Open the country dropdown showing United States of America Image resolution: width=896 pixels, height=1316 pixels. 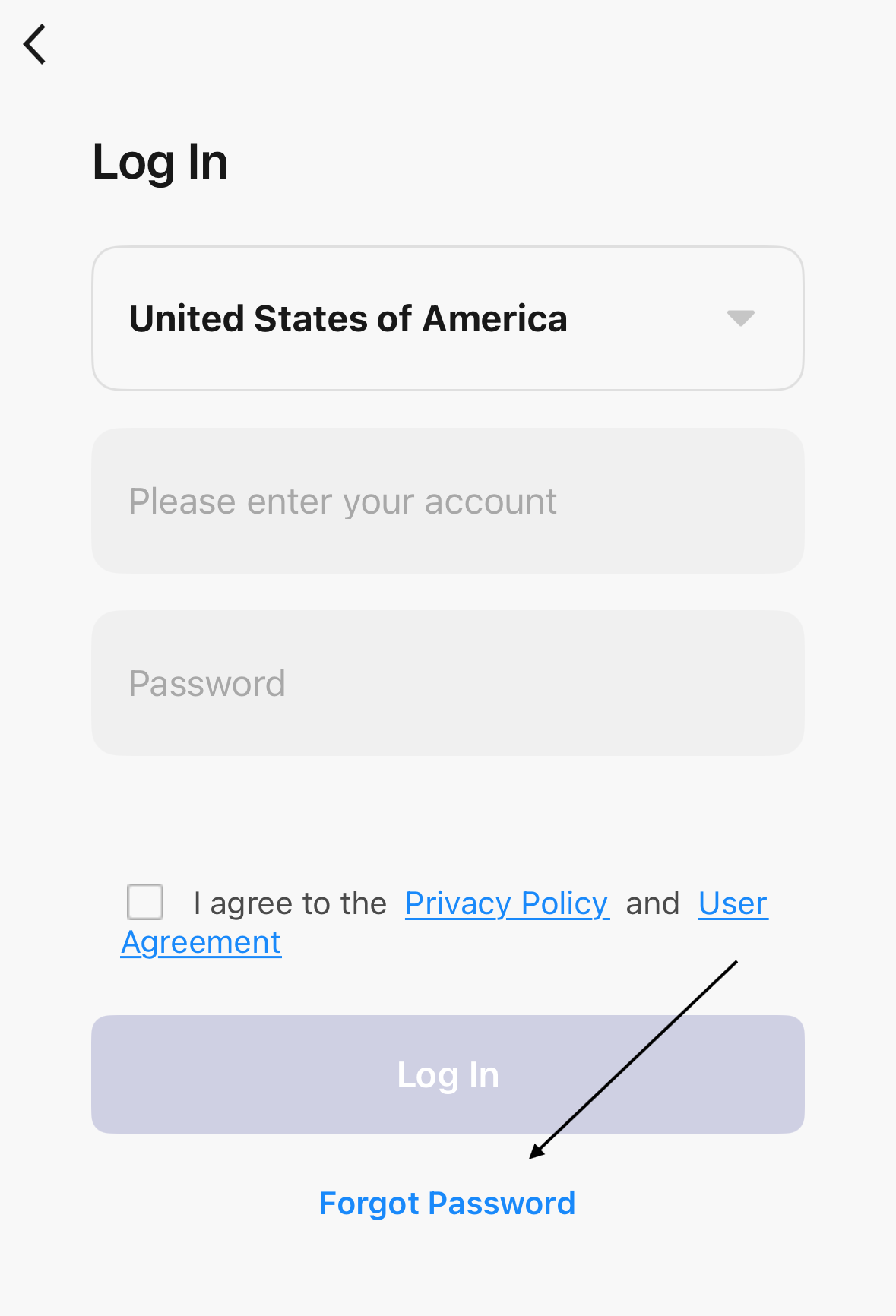point(447,318)
